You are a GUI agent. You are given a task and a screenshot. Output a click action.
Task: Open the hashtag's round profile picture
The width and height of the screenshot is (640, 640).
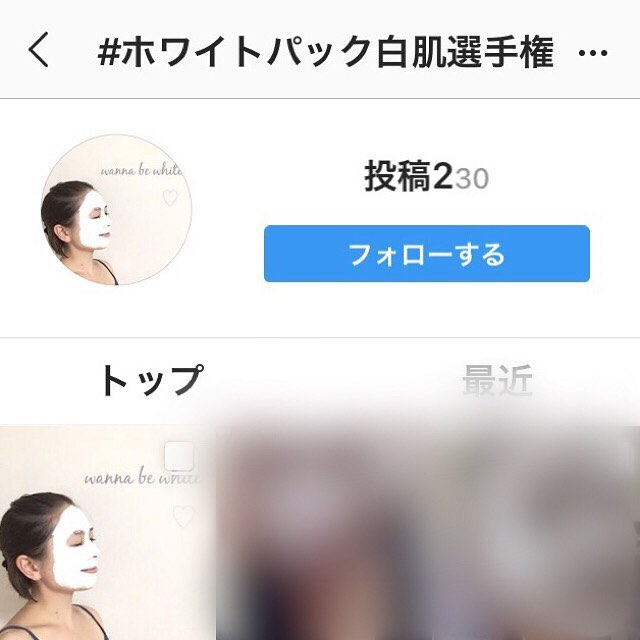pyautogui.click(x=116, y=211)
